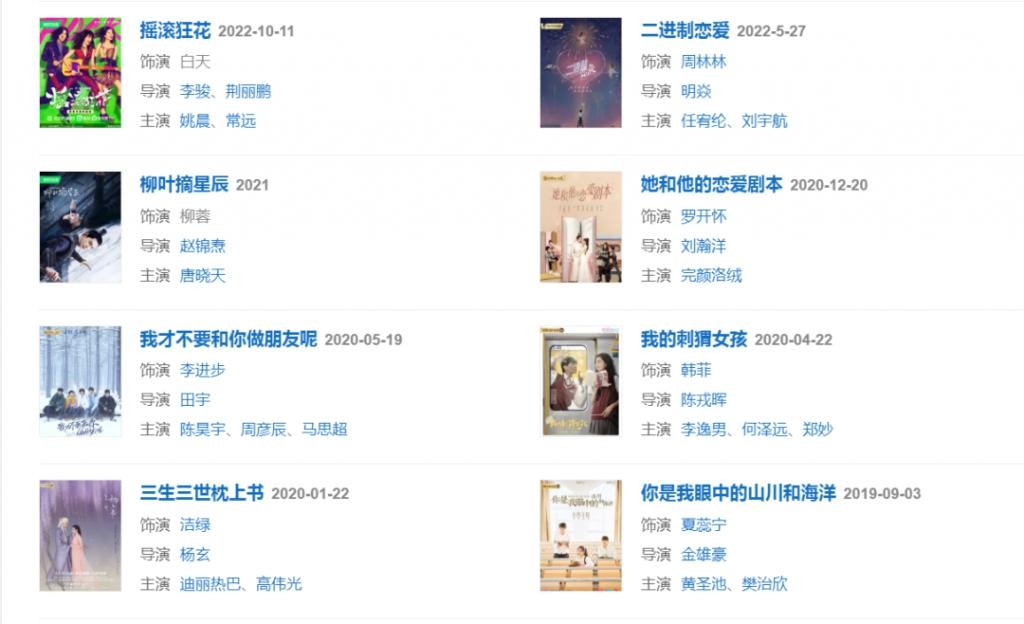Tap the 二进制恋爱 poster thumbnail
1024x624 pixels.
[x=580, y=72]
